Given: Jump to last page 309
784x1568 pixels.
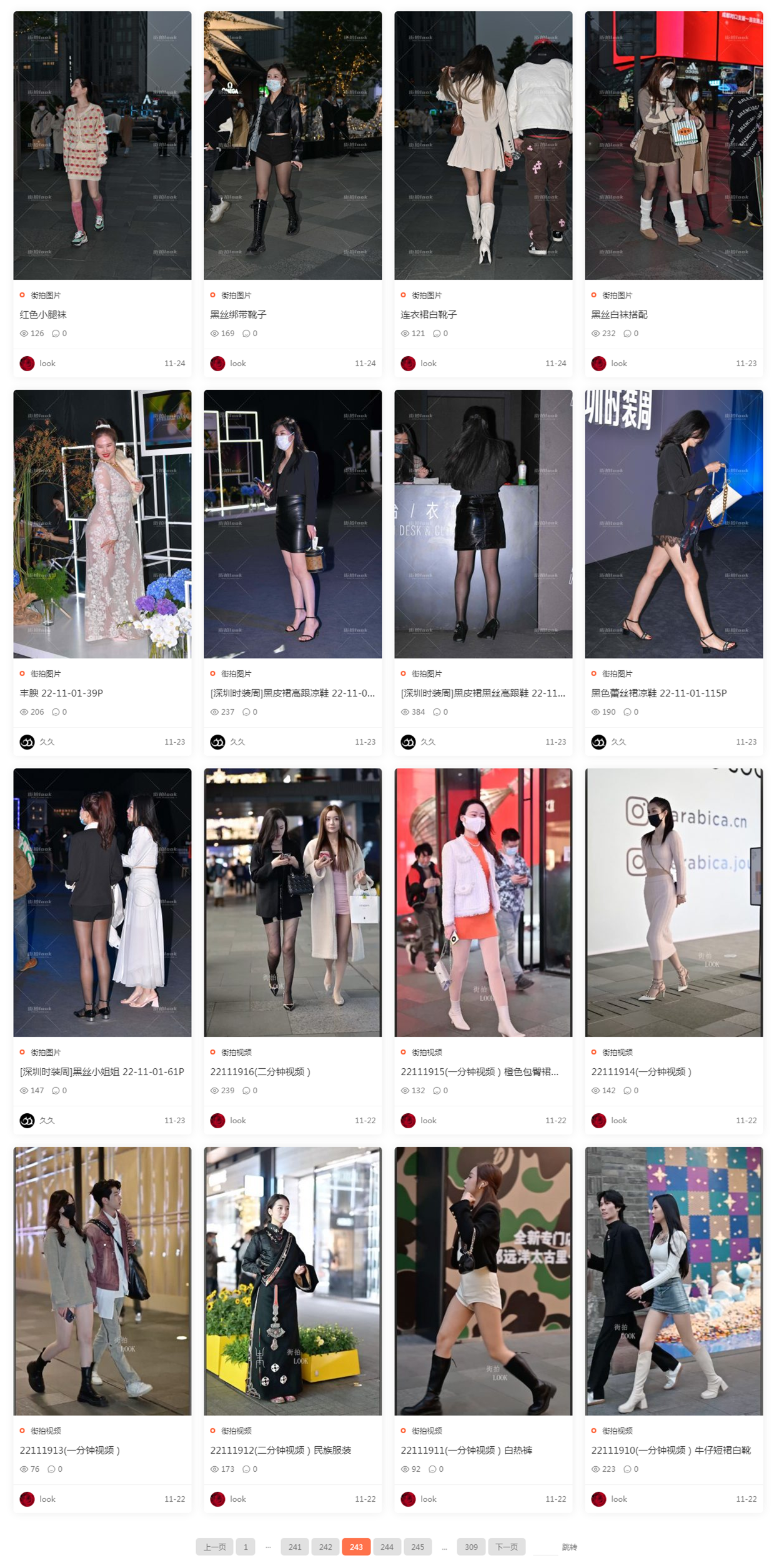Looking at the screenshot, I should [471, 1547].
